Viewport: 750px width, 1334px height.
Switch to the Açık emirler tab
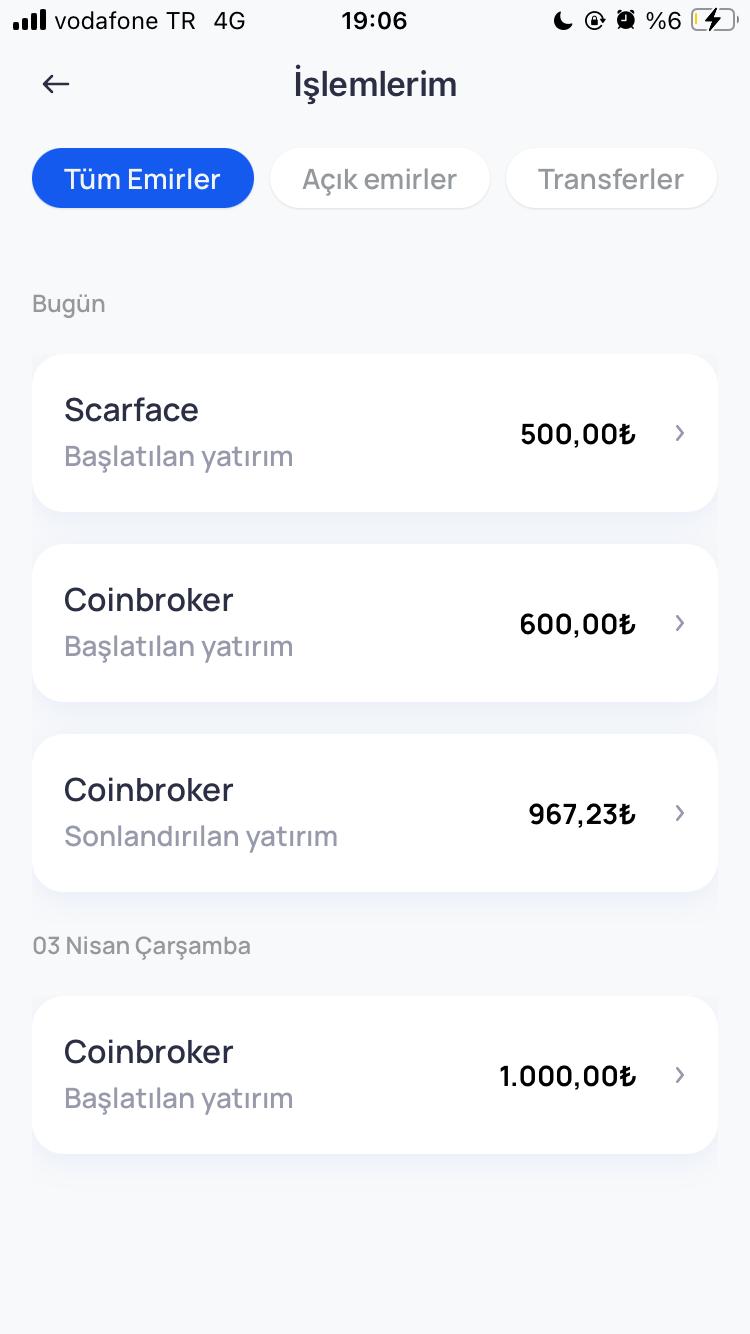point(379,178)
